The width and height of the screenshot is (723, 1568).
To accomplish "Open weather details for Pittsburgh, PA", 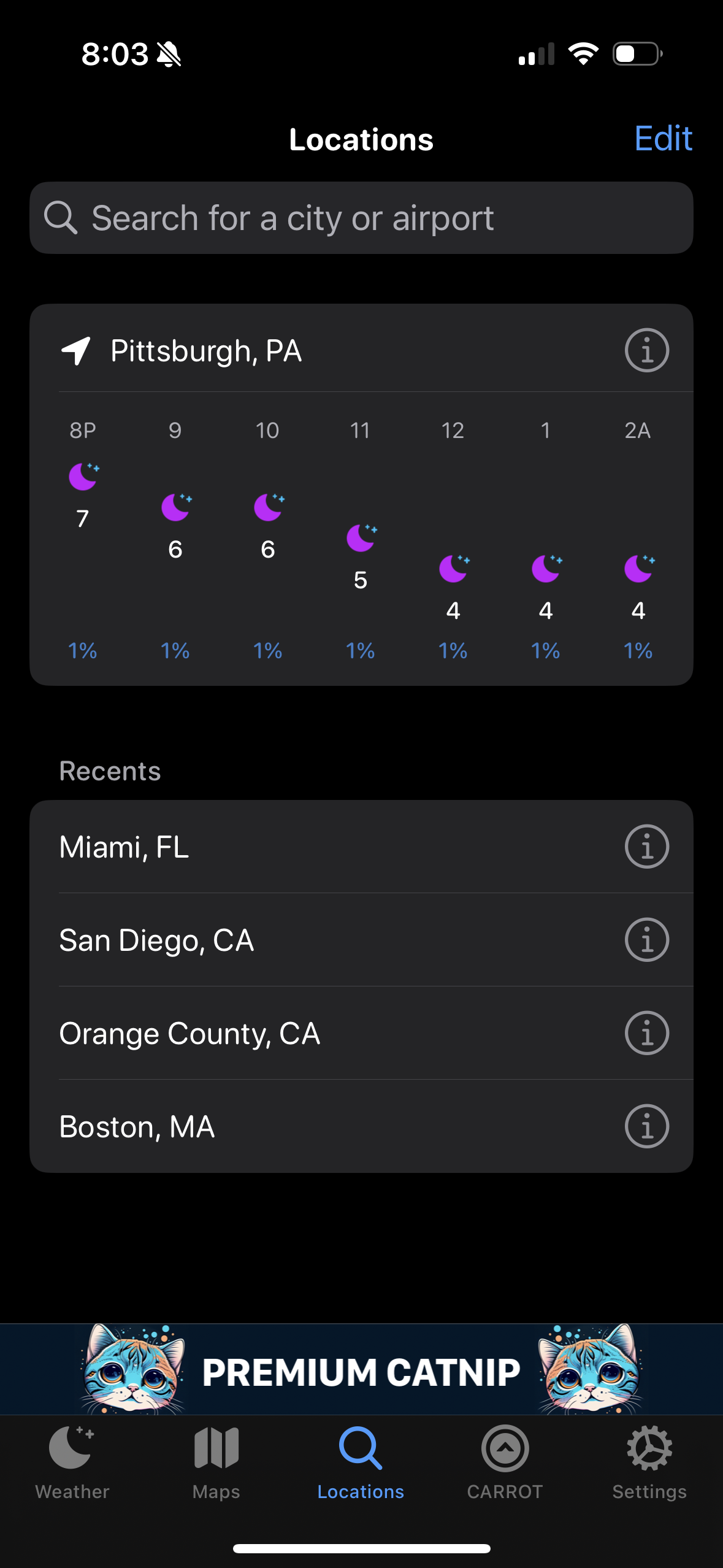I will tap(646, 350).
